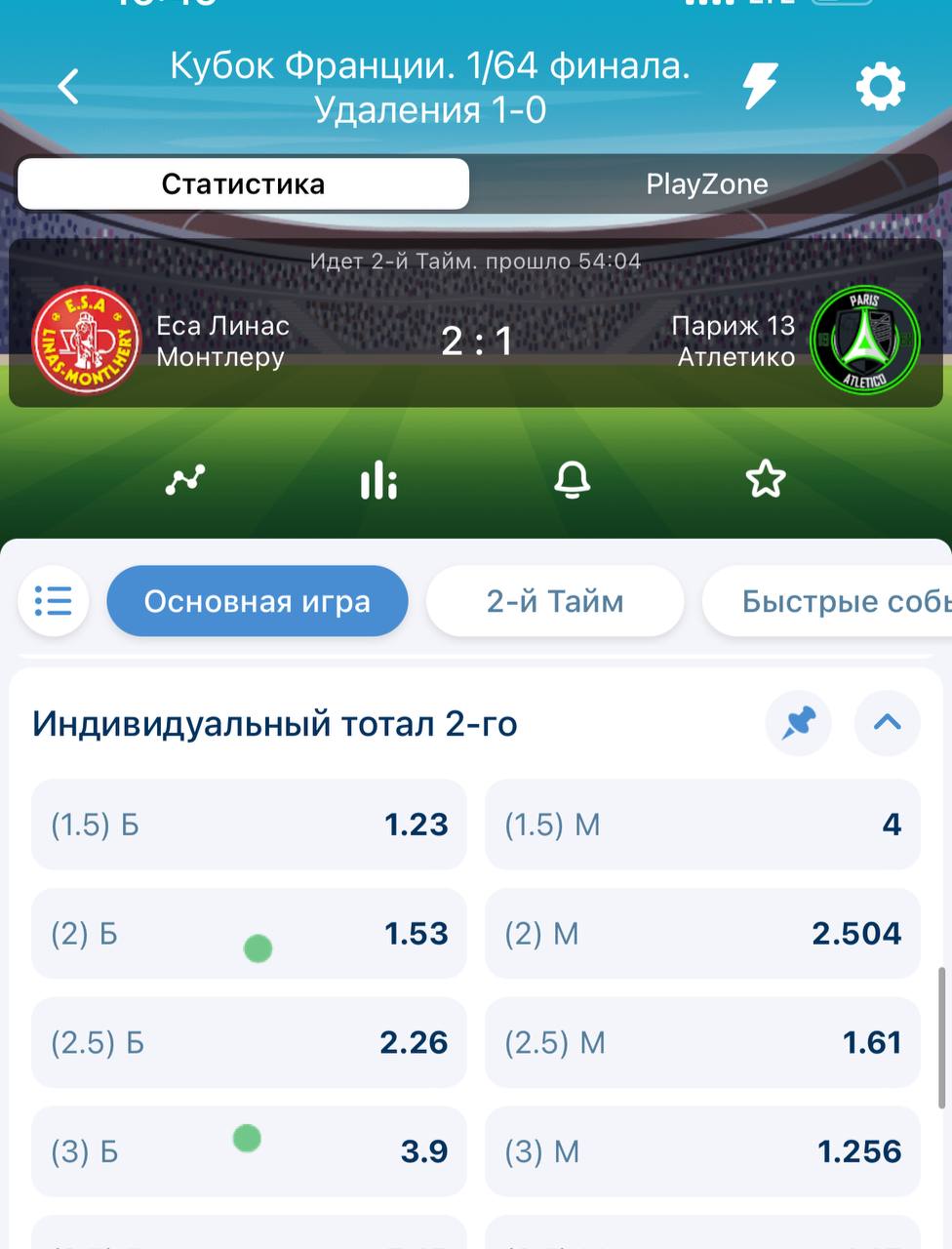
Task: Pick the (1.5) М odds 4
Action: click(x=702, y=825)
